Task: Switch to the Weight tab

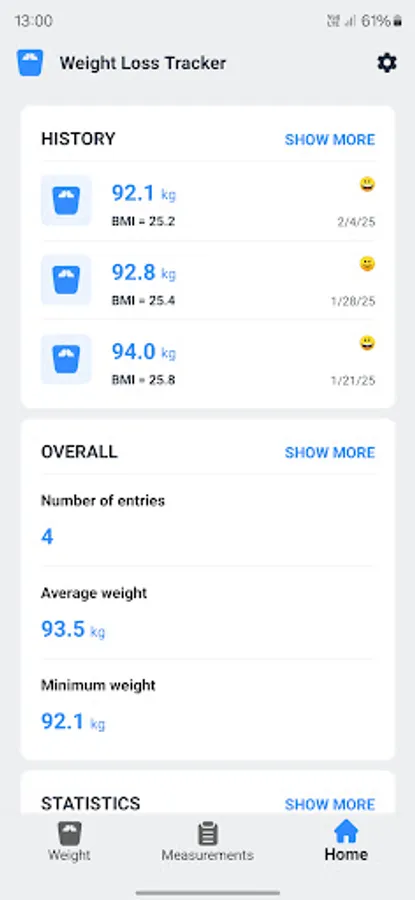Action: click(69, 841)
